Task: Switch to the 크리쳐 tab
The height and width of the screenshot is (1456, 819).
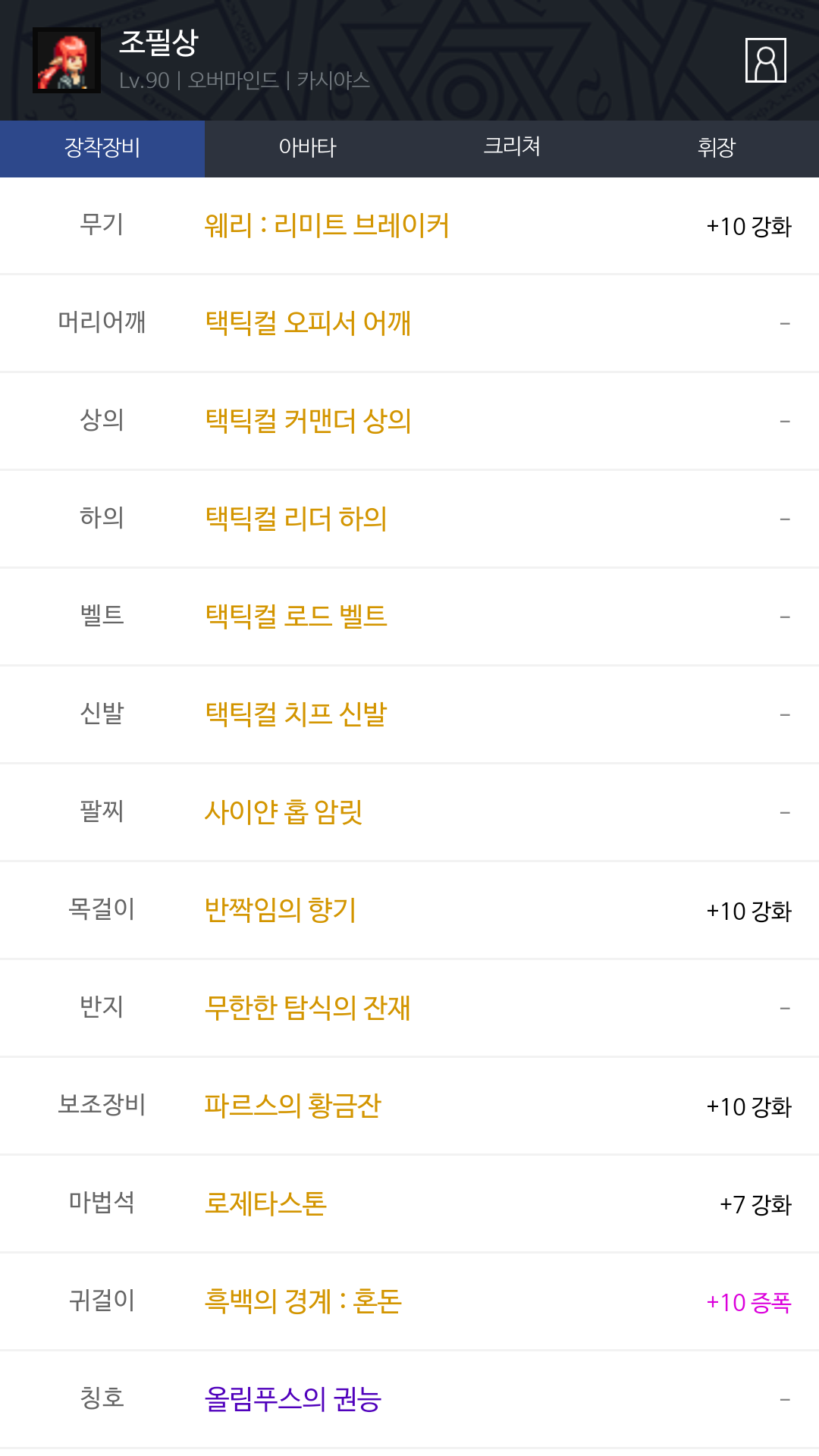Action: [x=512, y=149]
